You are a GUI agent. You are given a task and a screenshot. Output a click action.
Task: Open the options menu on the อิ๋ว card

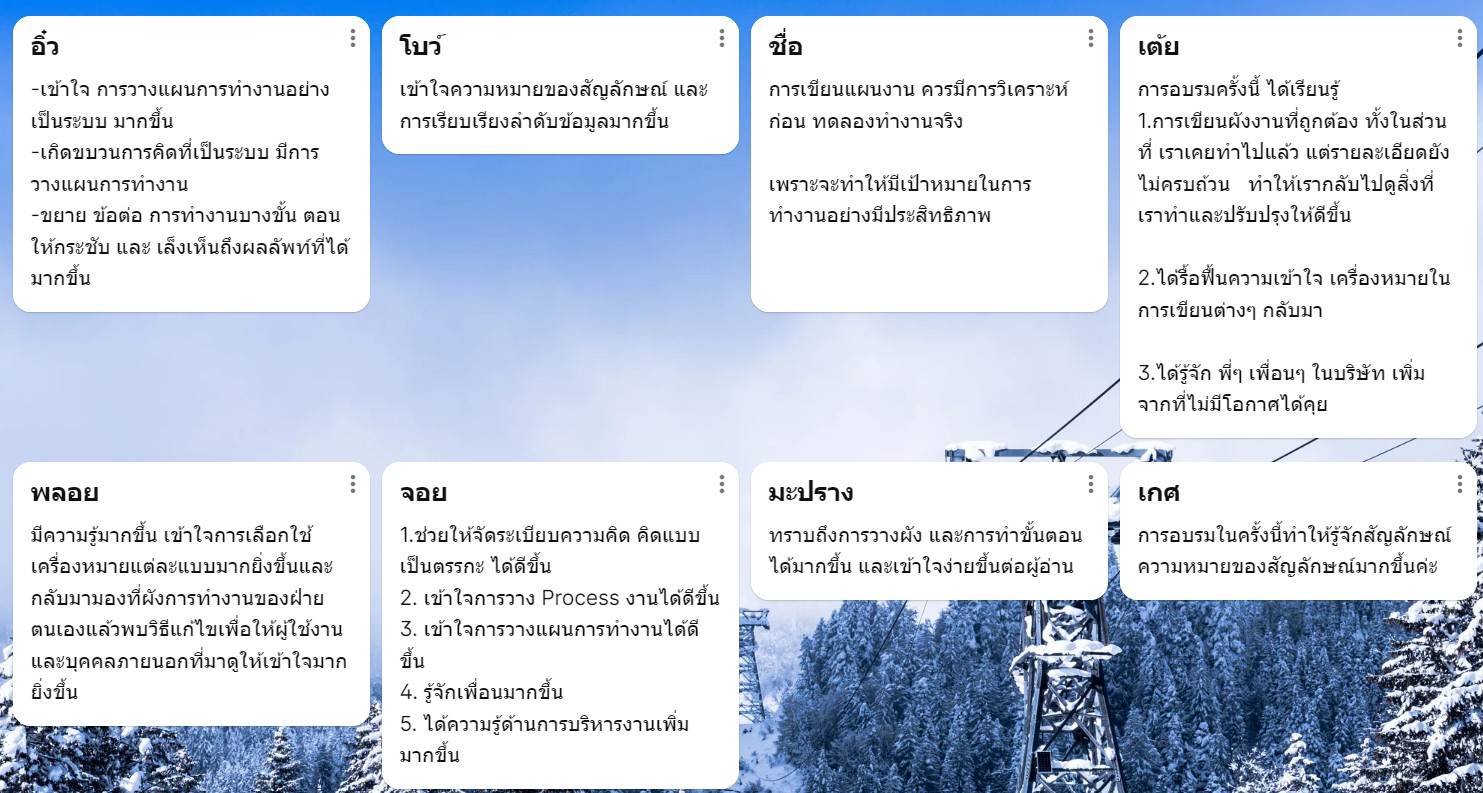[352, 38]
